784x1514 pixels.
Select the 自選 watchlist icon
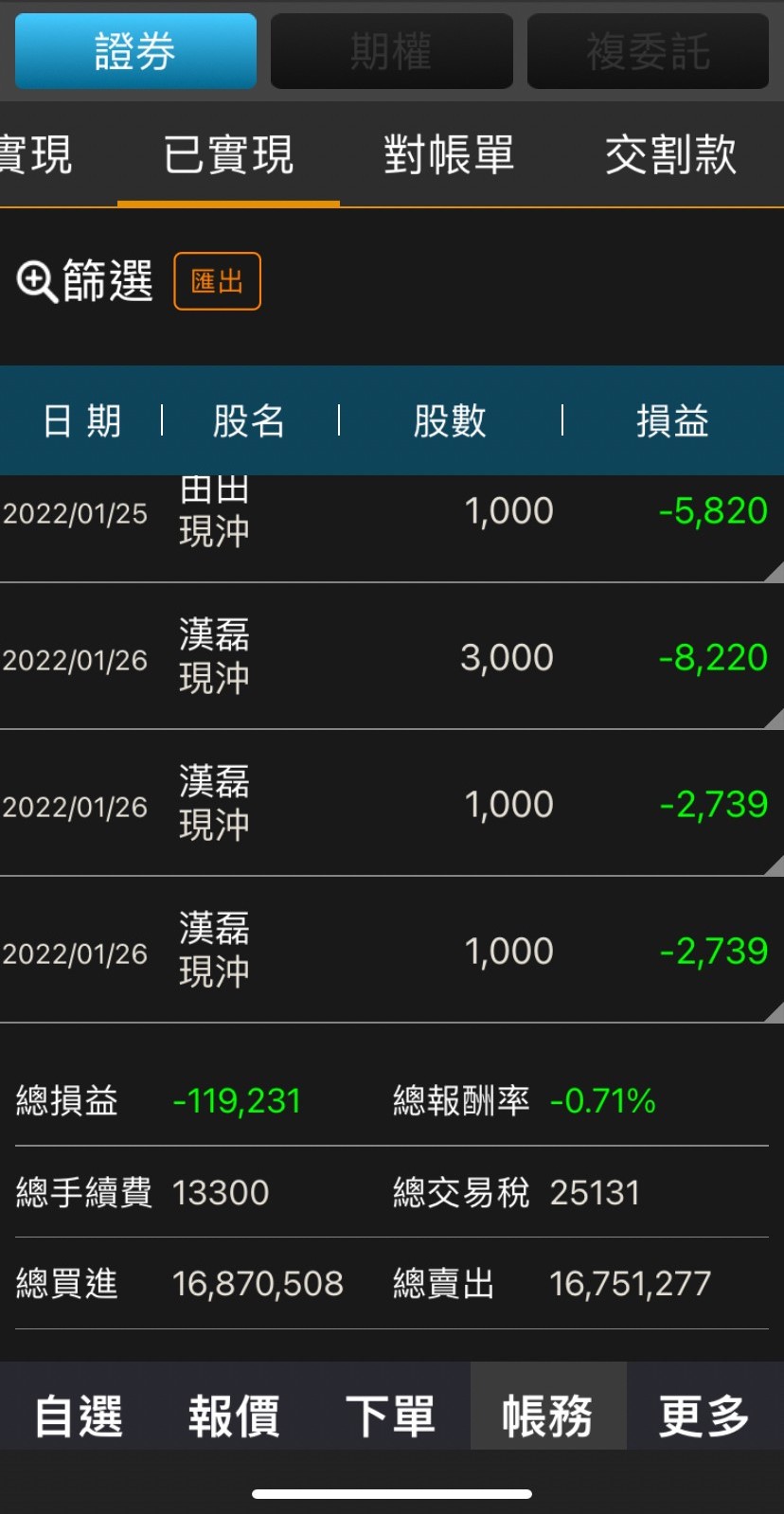[77, 1416]
